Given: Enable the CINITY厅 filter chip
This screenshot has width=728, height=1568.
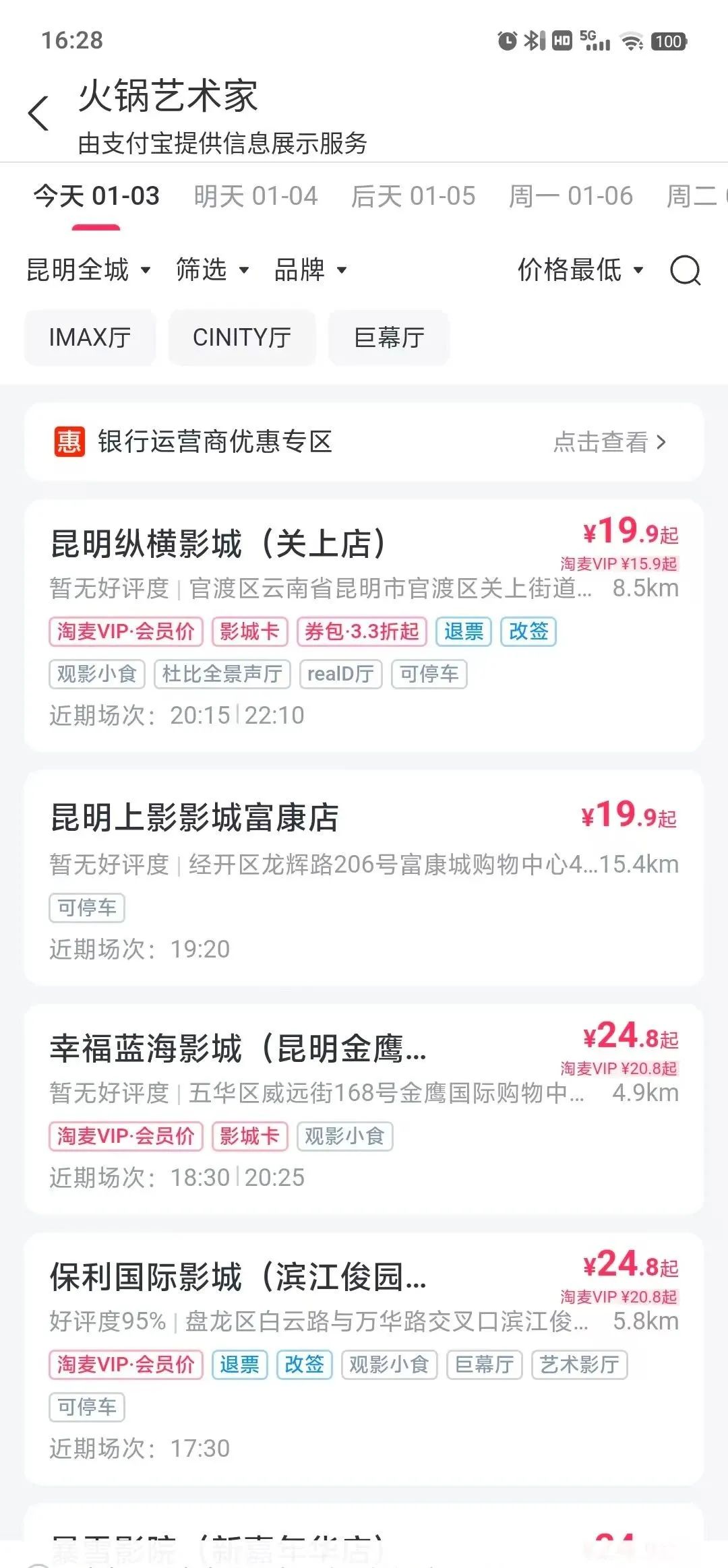Looking at the screenshot, I should pos(241,338).
